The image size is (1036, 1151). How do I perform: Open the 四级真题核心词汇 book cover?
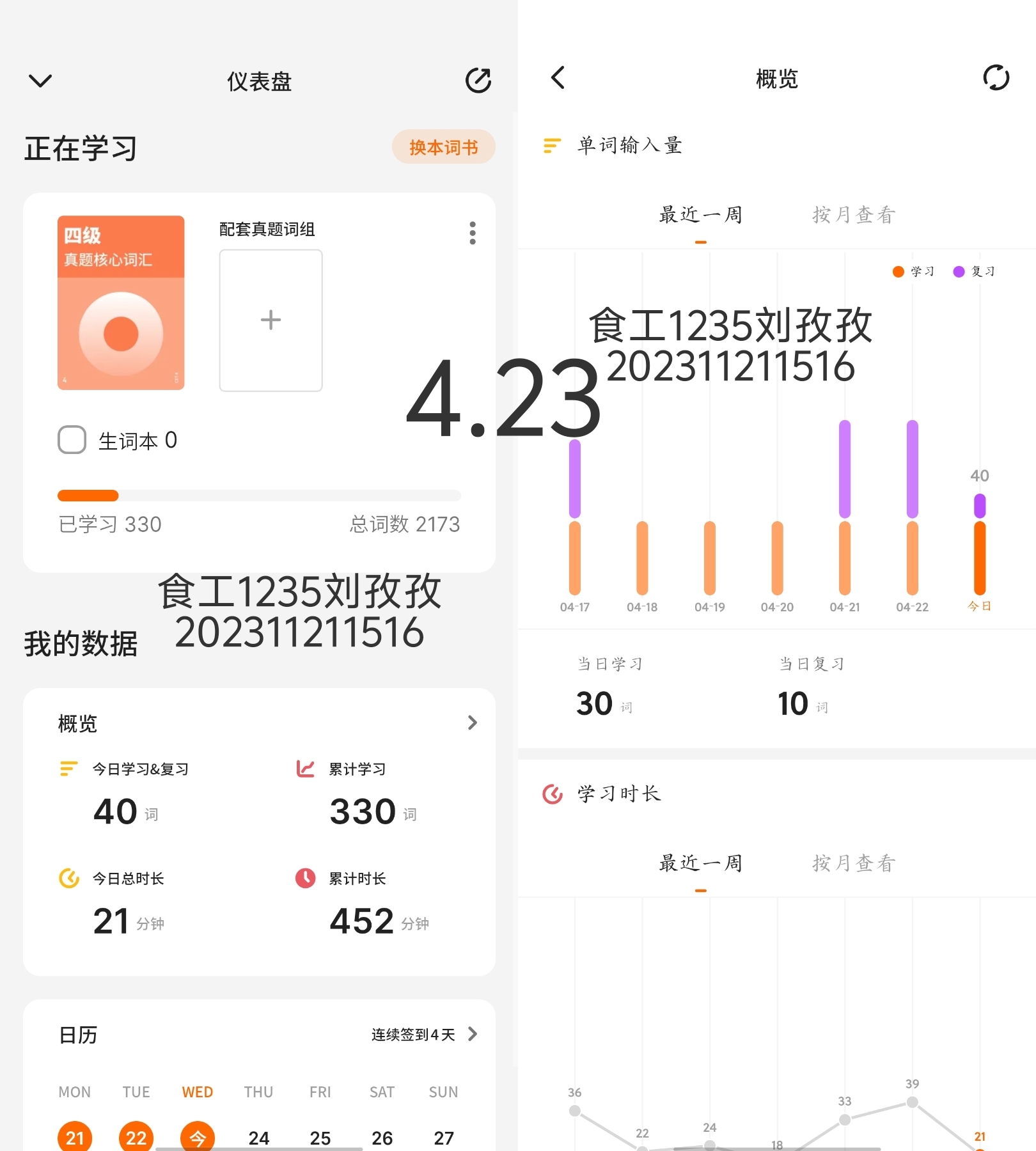pyautogui.click(x=121, y=302)
